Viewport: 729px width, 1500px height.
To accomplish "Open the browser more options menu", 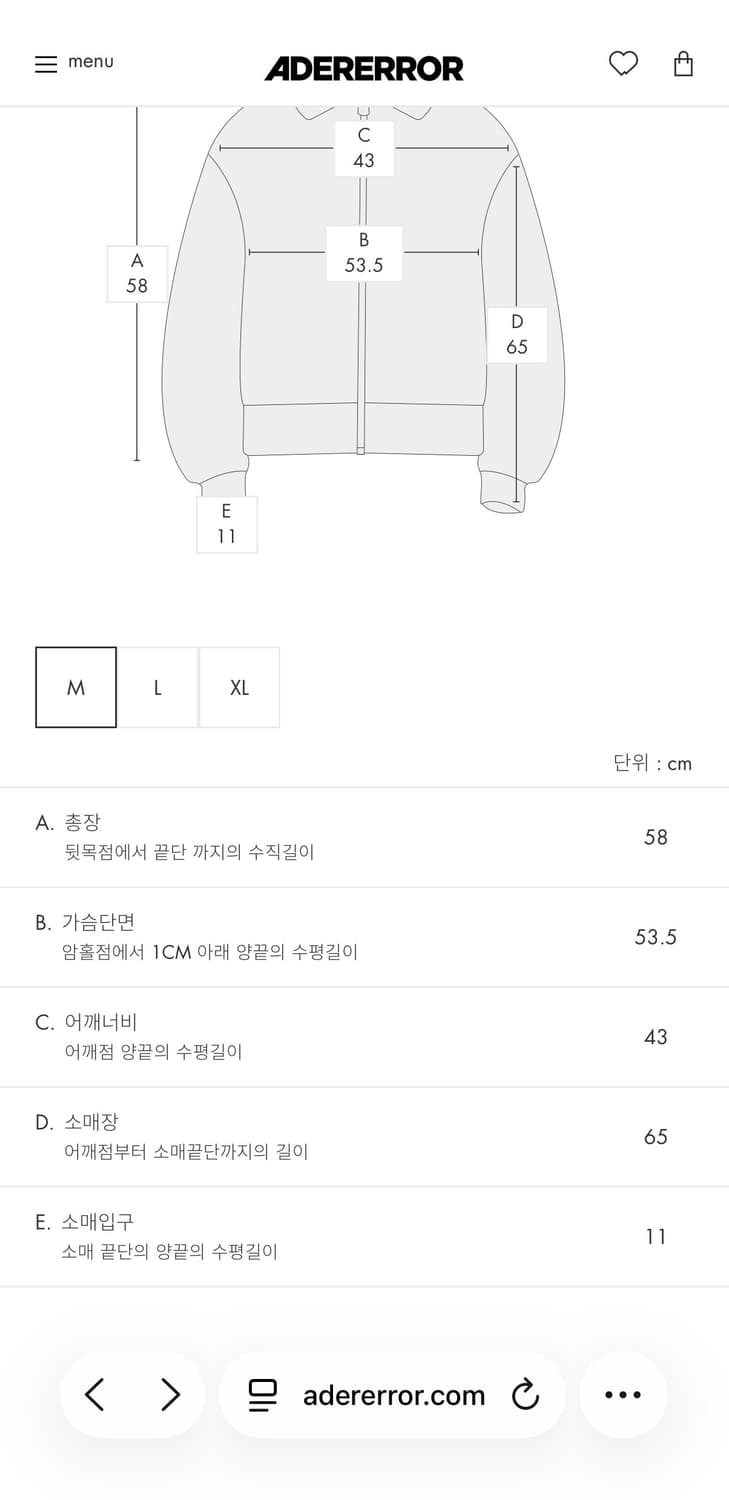I will point(623,1394).
